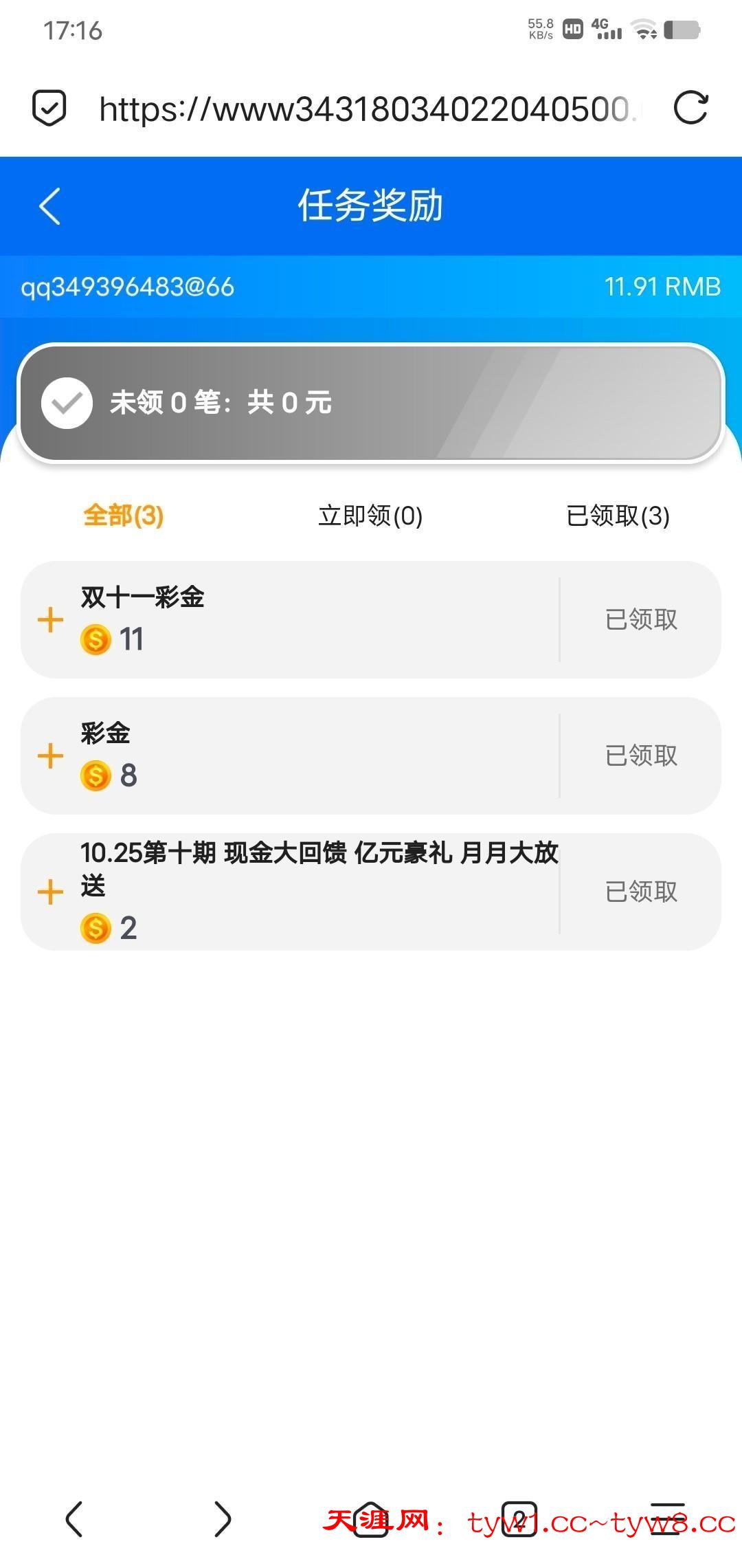Go to the previous browser page
This screenshot has width=742, height=1568.
(x=74, y=1519)
